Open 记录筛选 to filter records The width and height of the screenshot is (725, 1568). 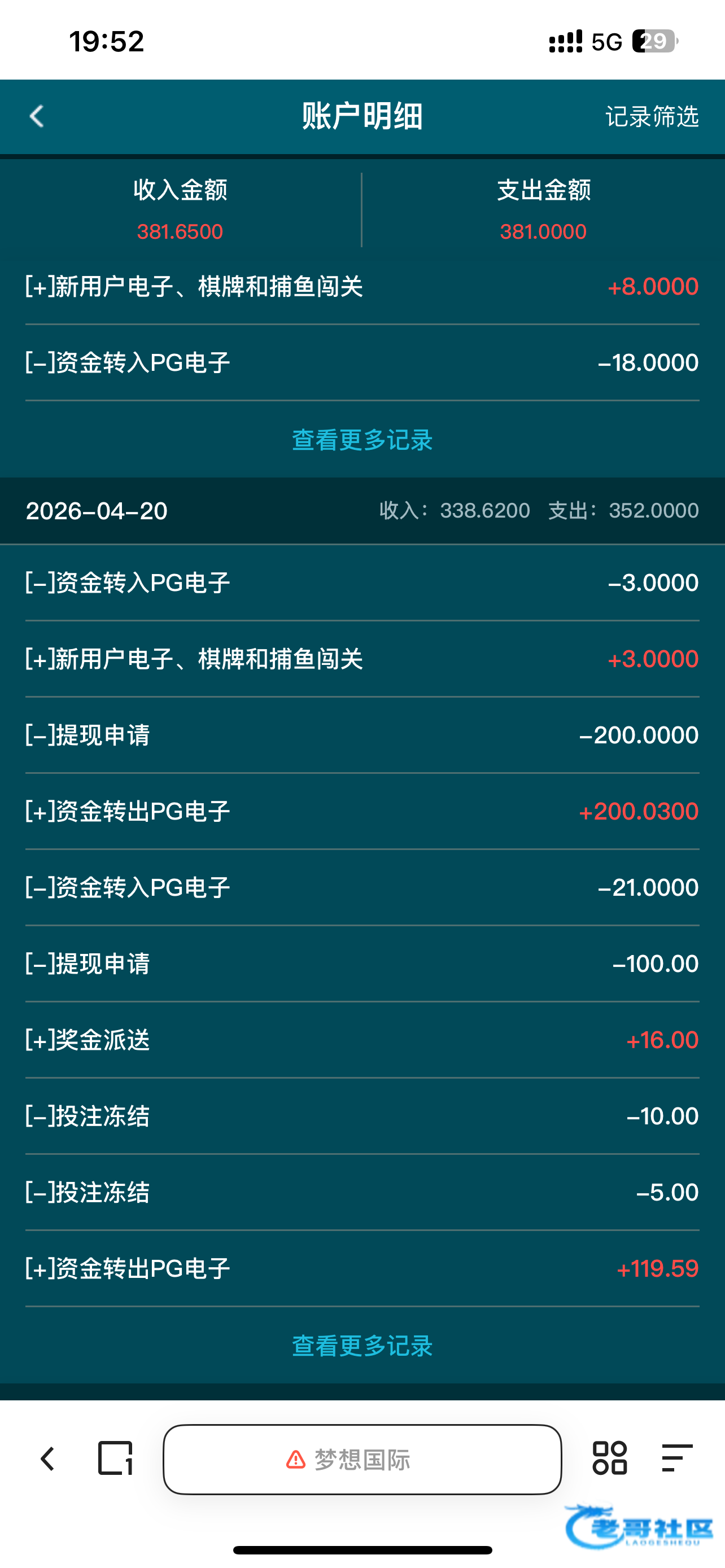coord(652,116)
